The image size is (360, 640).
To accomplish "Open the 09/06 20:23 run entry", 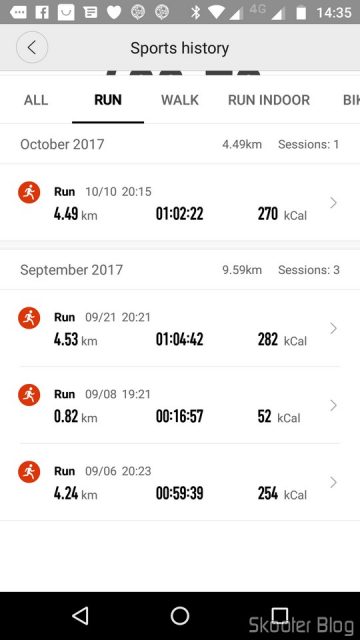I will [180, 482].
